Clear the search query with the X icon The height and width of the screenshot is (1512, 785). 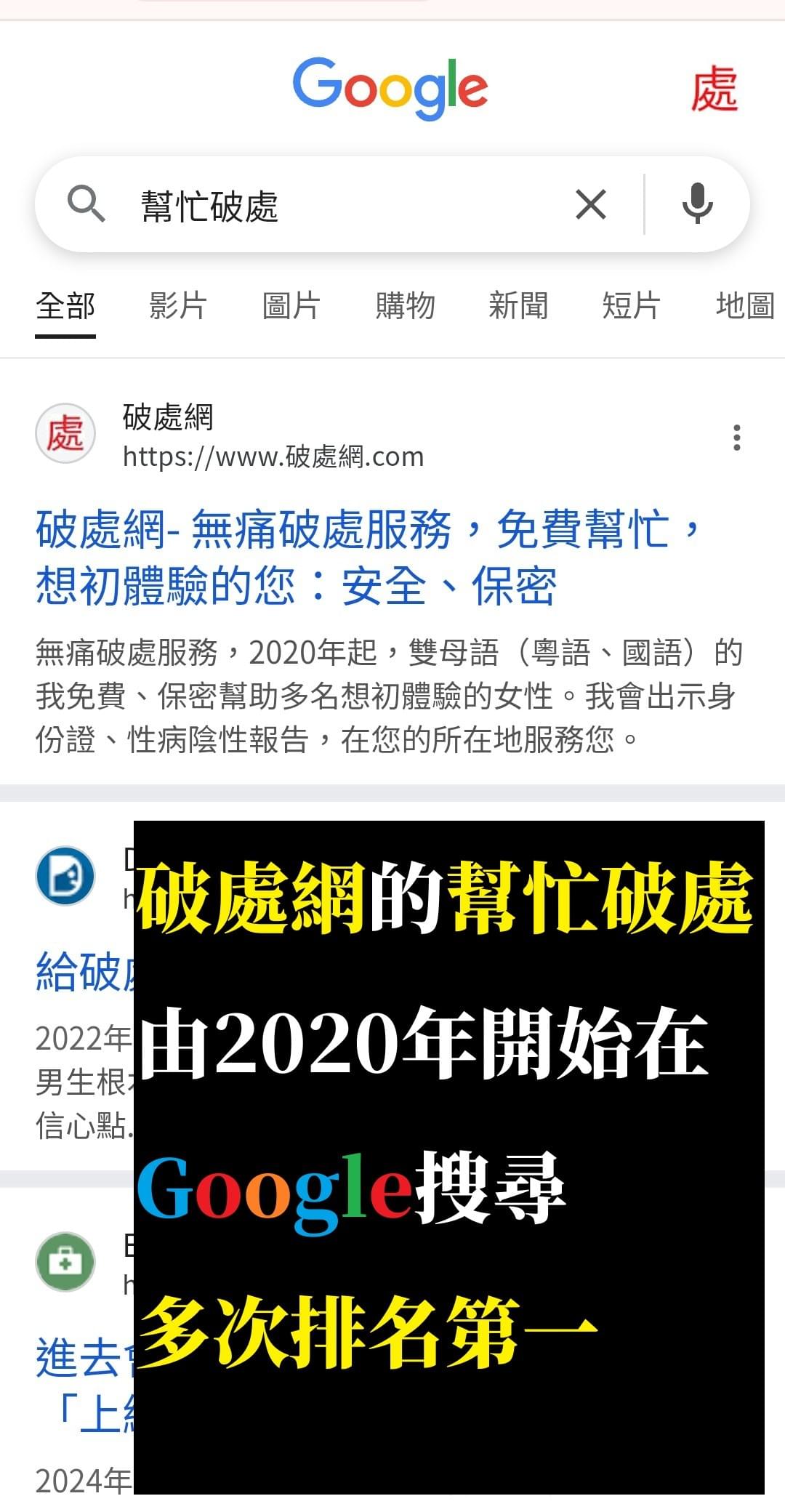click(591, 204)
